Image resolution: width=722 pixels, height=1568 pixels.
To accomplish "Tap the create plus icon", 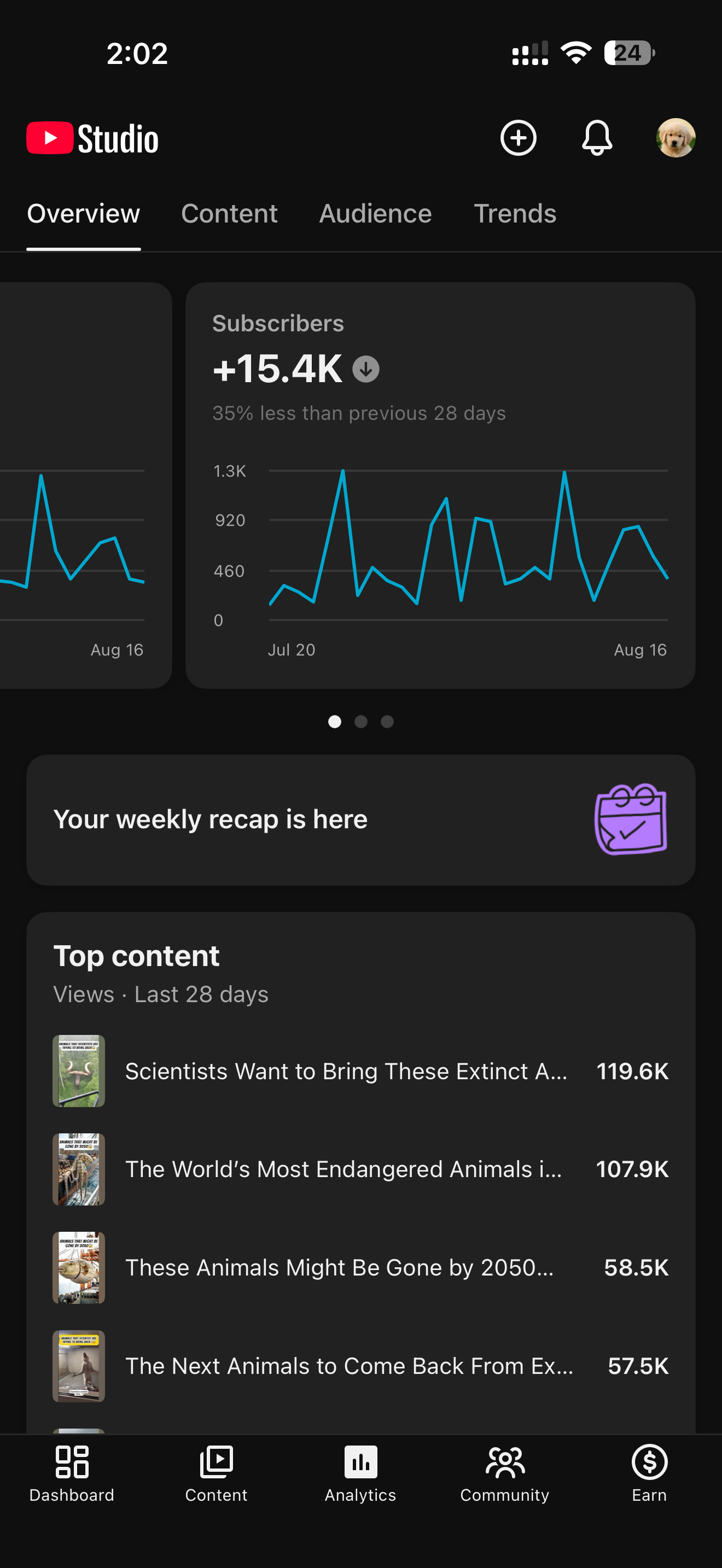I will pyautogui.click(x=518, y=138).
